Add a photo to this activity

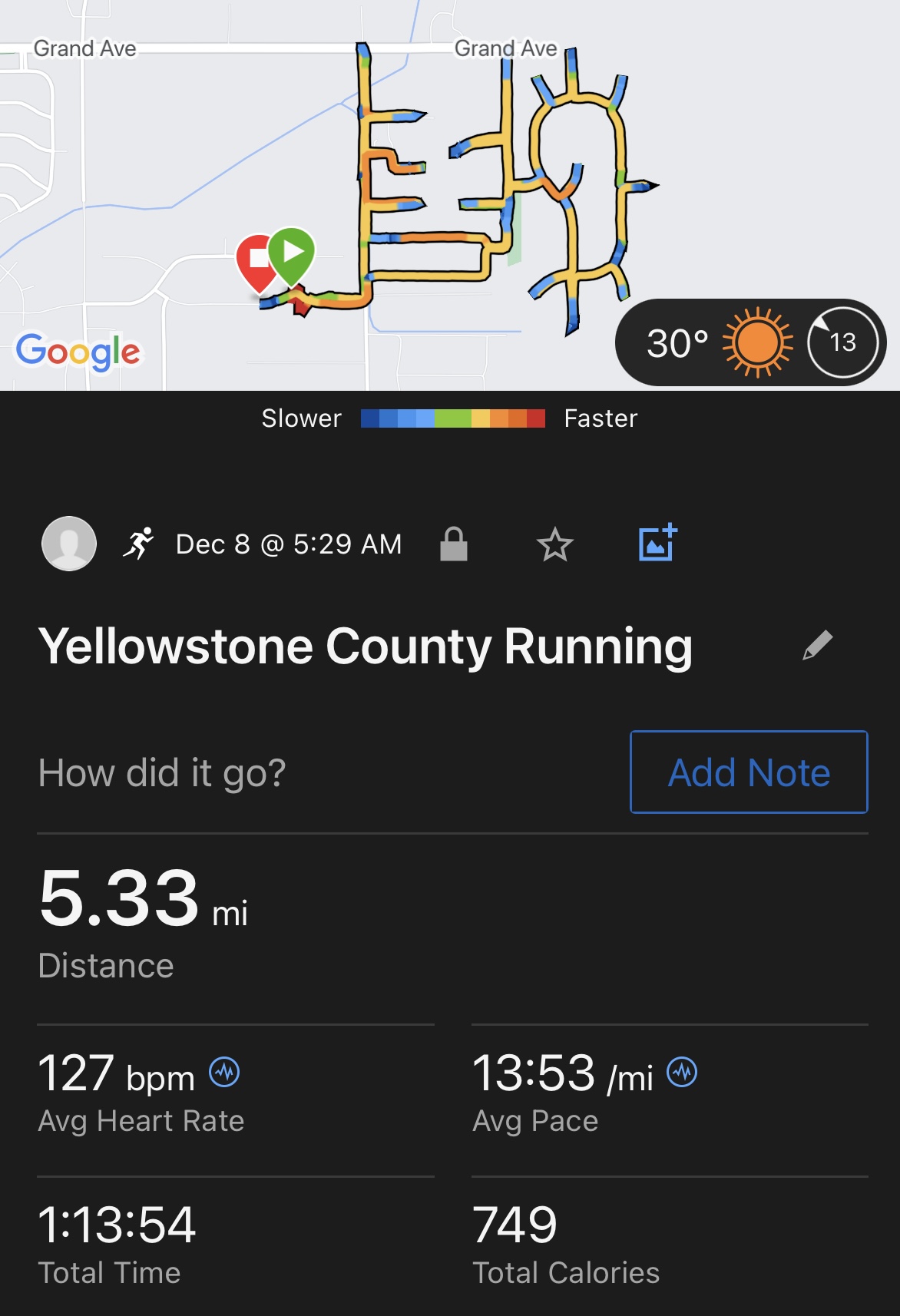[x=658, y=543]
